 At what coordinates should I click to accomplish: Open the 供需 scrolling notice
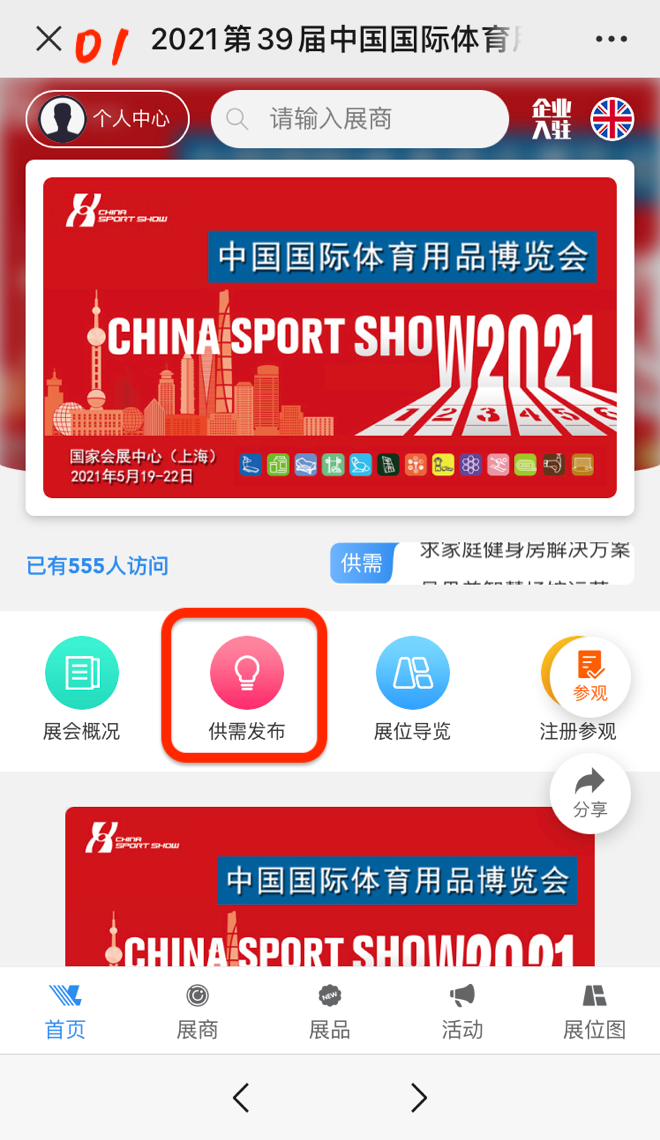(x=482, y=564)
